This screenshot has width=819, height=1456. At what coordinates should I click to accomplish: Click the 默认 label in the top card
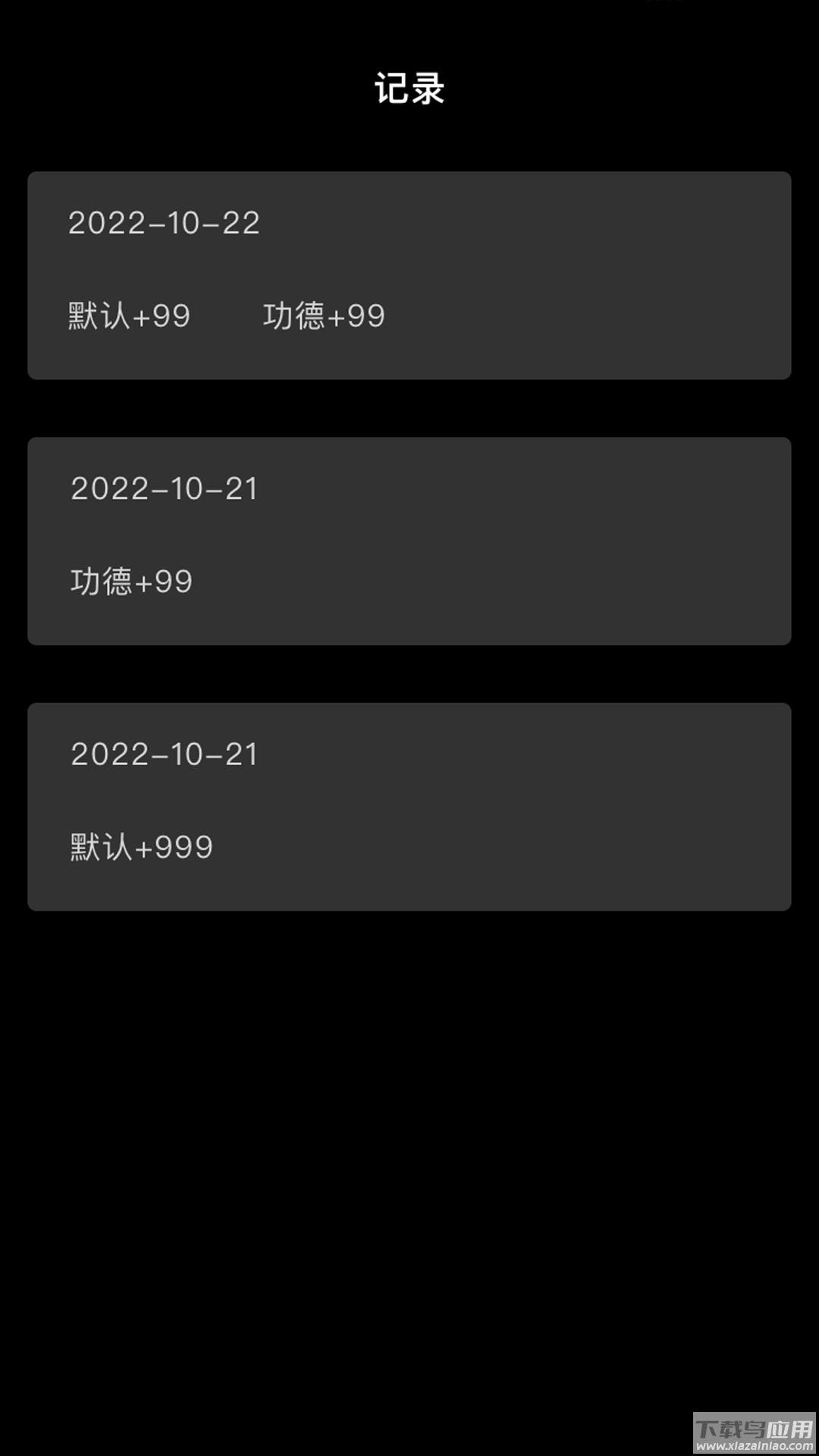click(95, 316)
